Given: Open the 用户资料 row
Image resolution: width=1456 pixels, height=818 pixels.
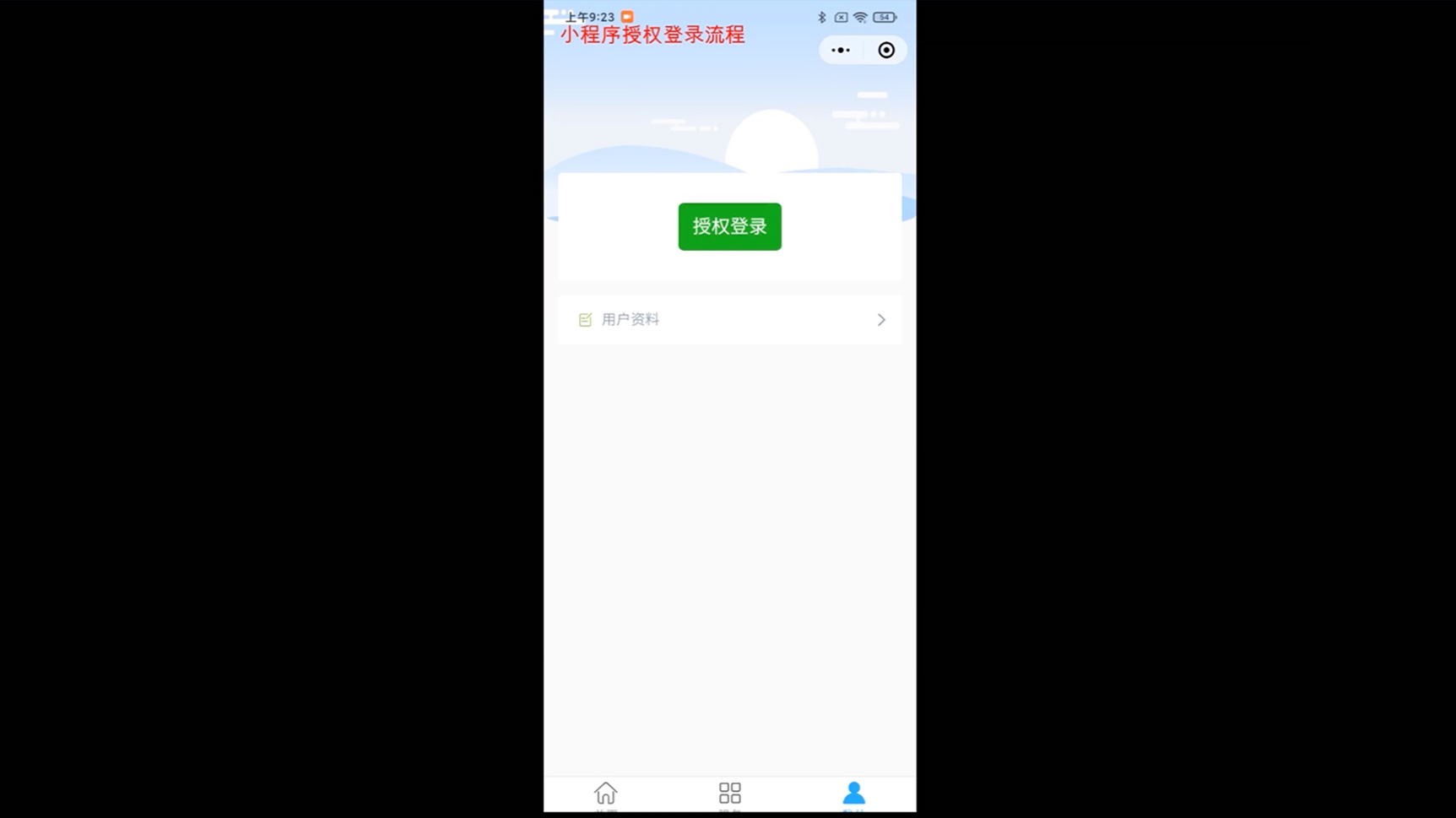Looking at the screenshot, I should [x=729, y=319].
